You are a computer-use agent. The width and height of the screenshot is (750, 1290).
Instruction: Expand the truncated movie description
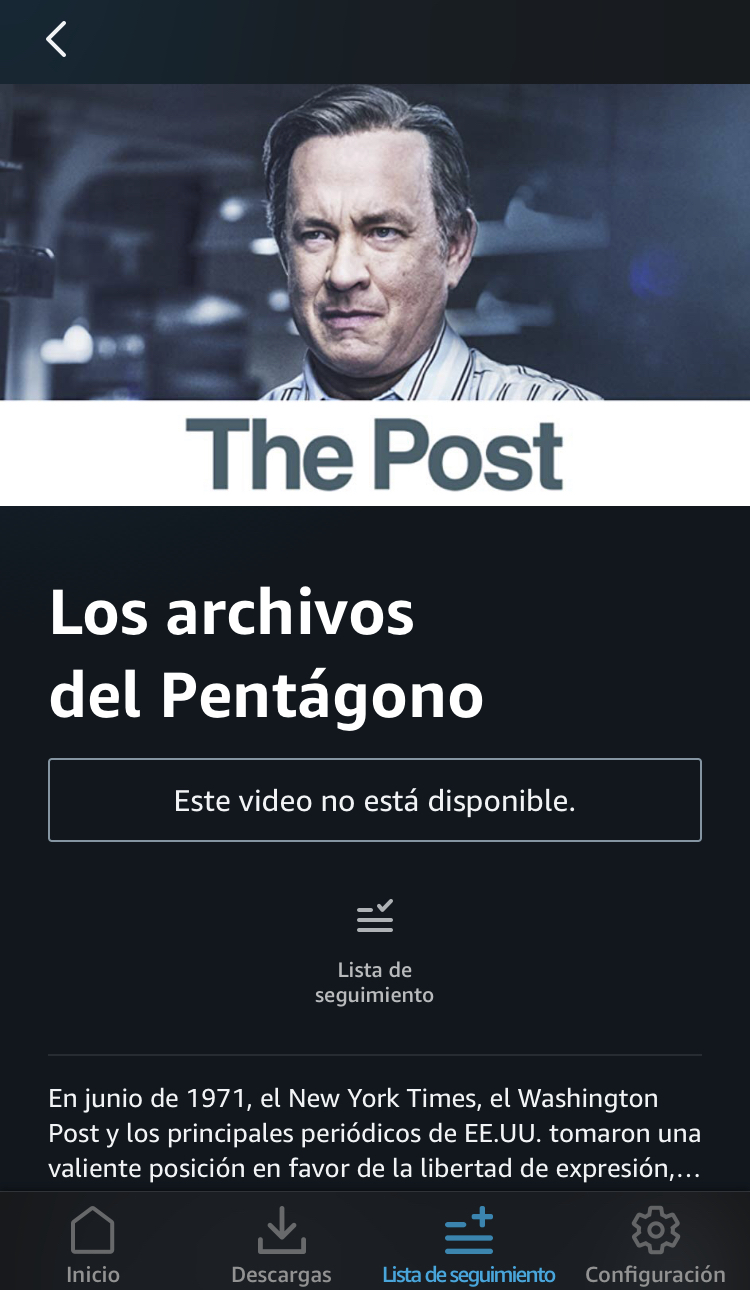tap(375, 1133)
